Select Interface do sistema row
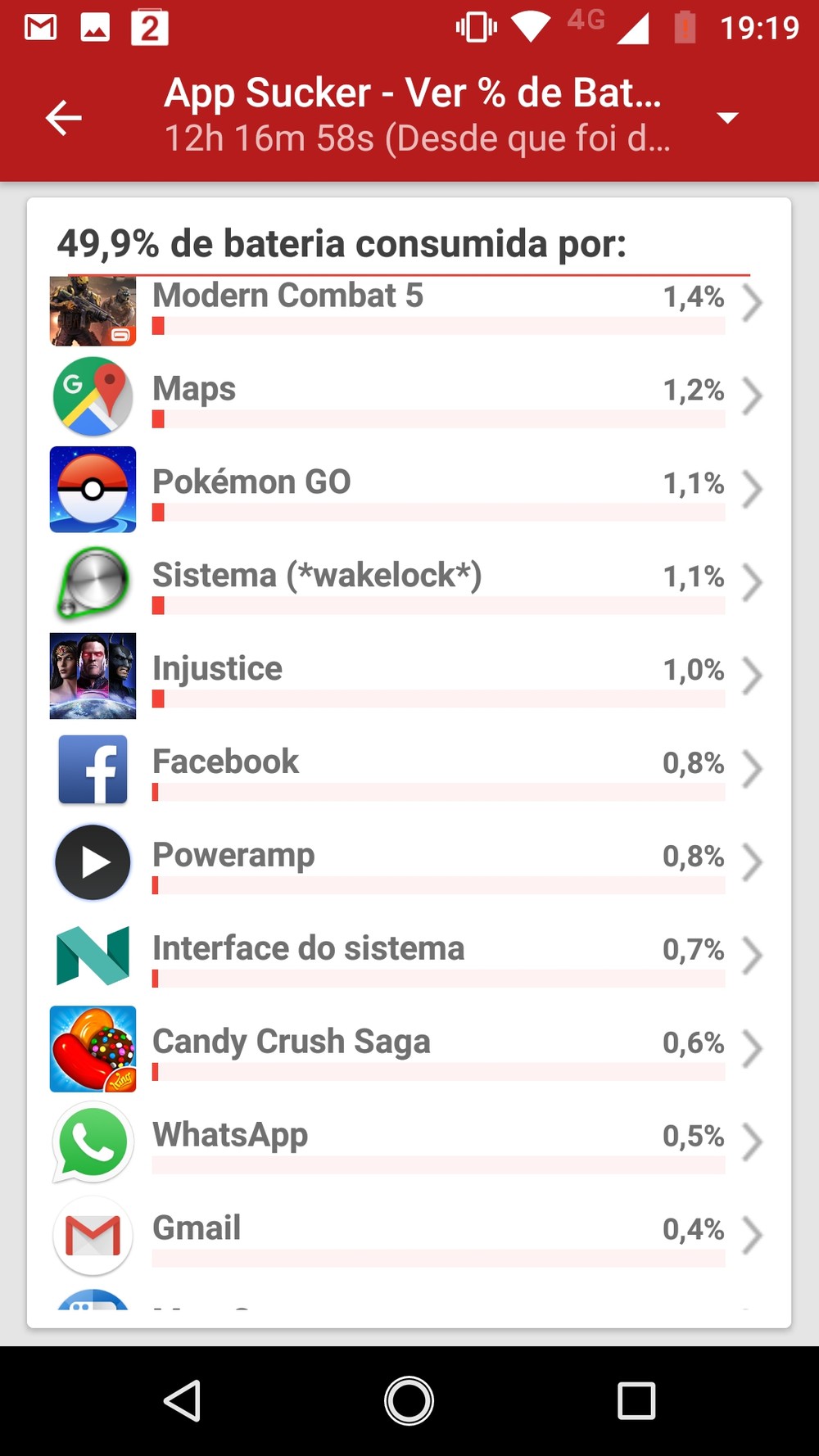 coord(409,957)
